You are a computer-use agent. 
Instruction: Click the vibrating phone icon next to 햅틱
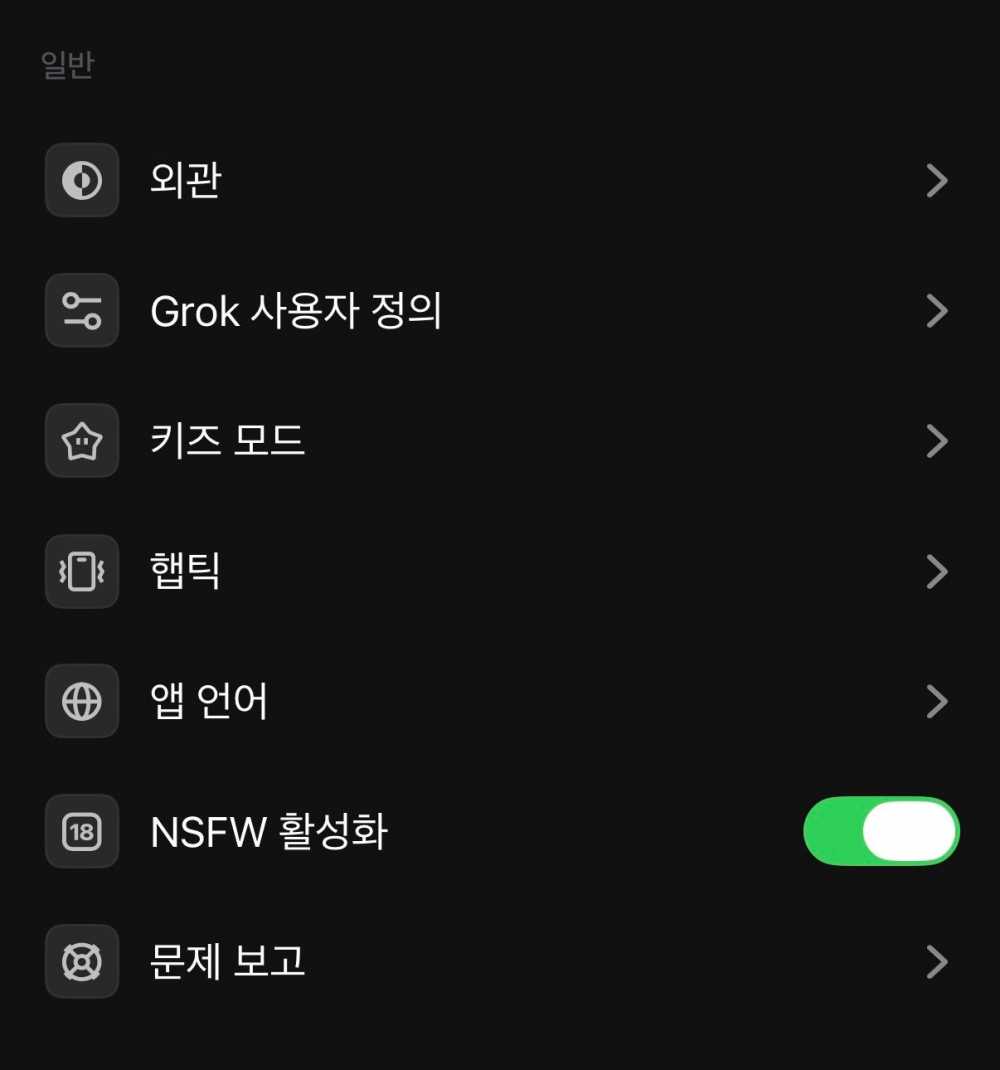(82, 571)
